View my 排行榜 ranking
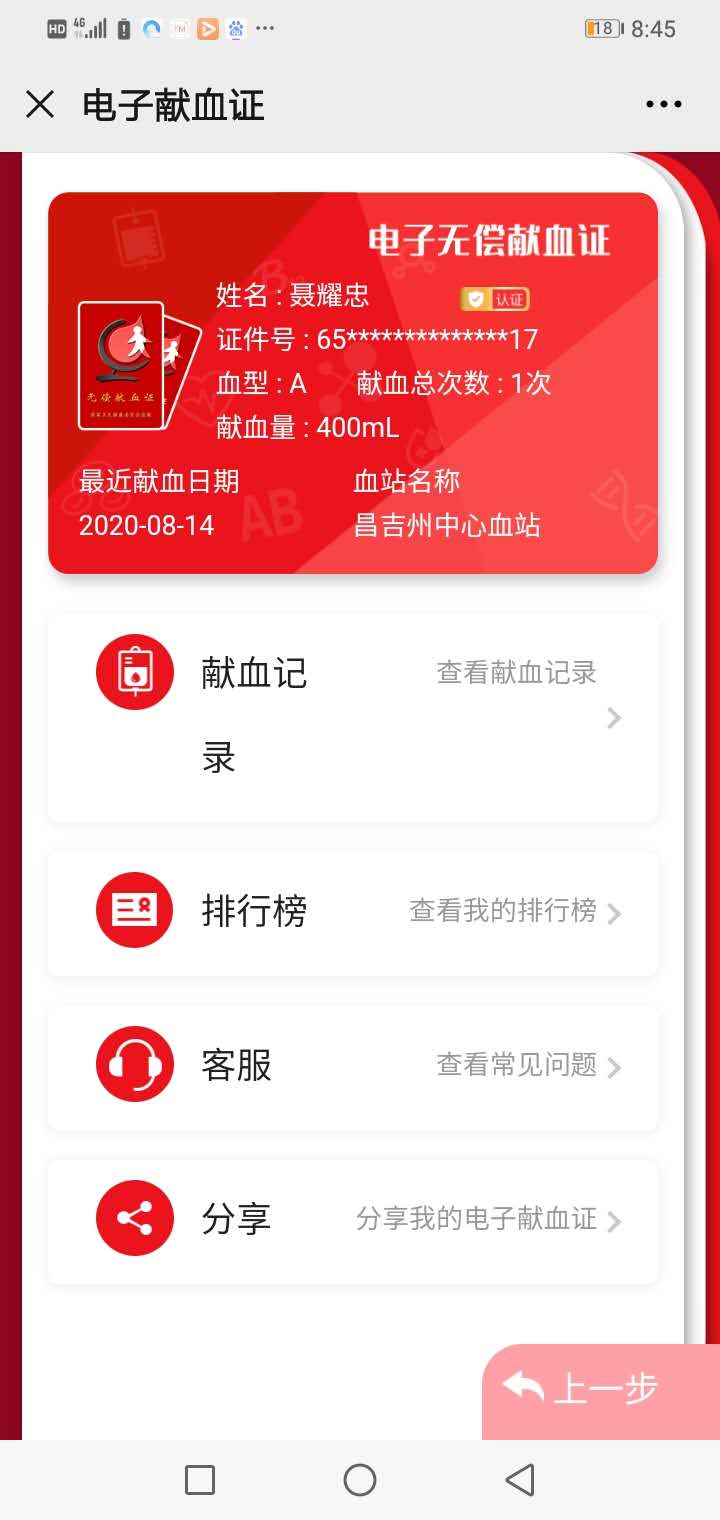The image size is (720, 1520). click(352, 912)
